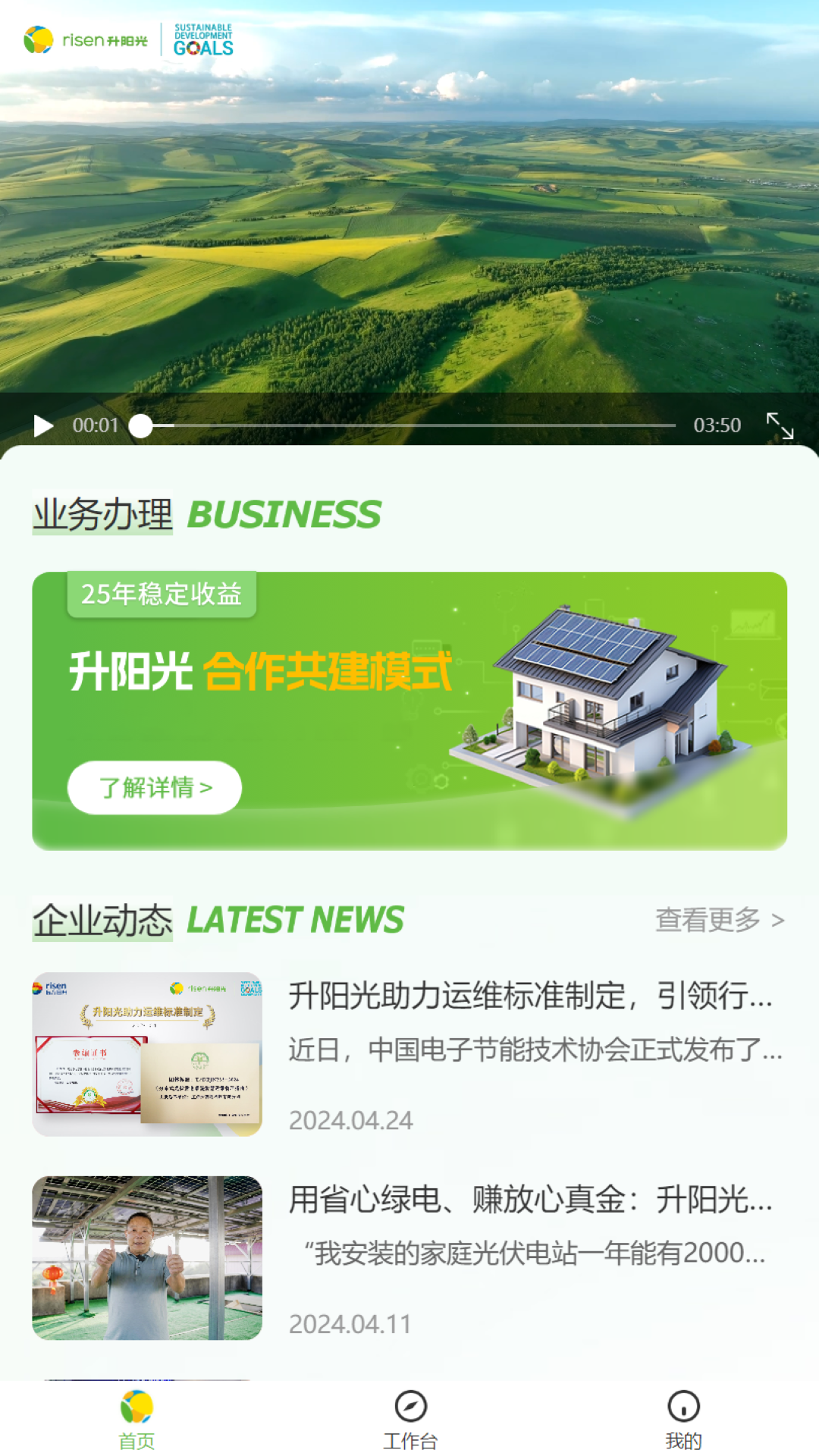819x1456 pixels.
Task: Open the 升阳光助力运维标准制定 news article
Action: tap(529, 996)
